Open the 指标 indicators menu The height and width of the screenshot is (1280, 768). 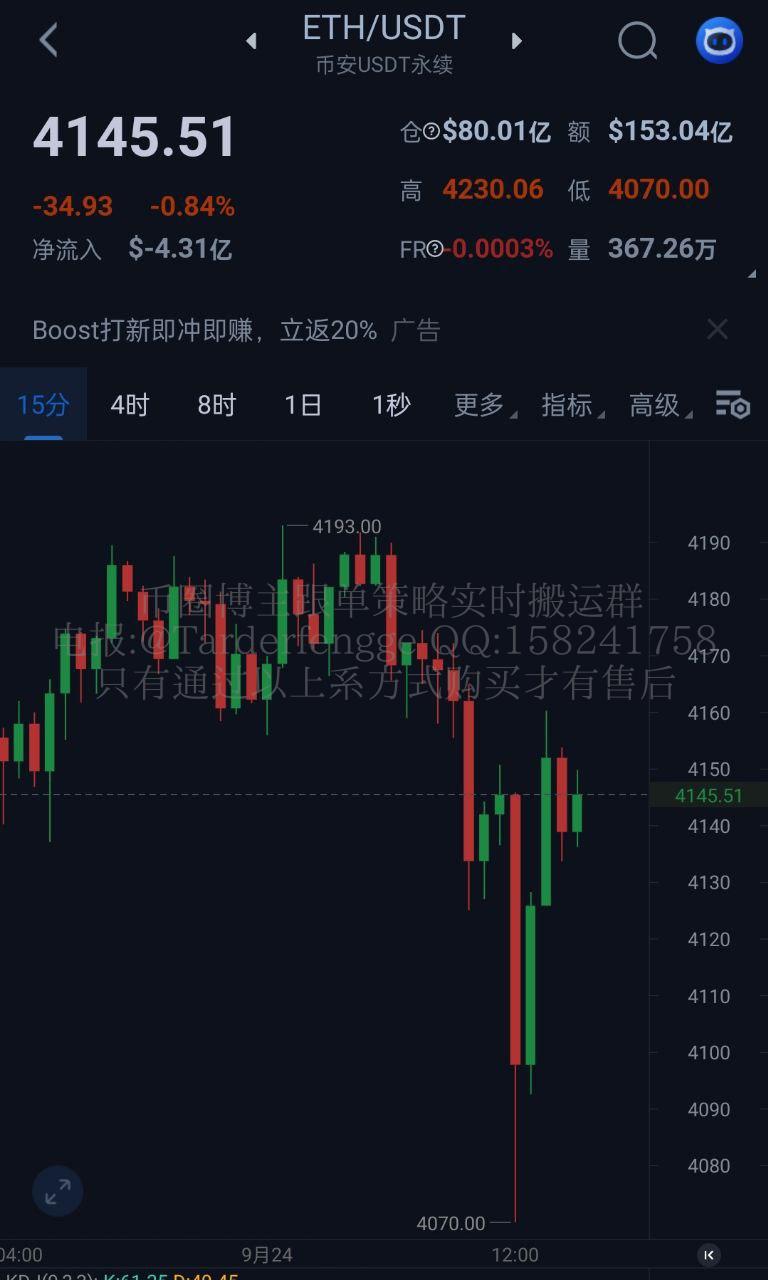coord(569,405)
